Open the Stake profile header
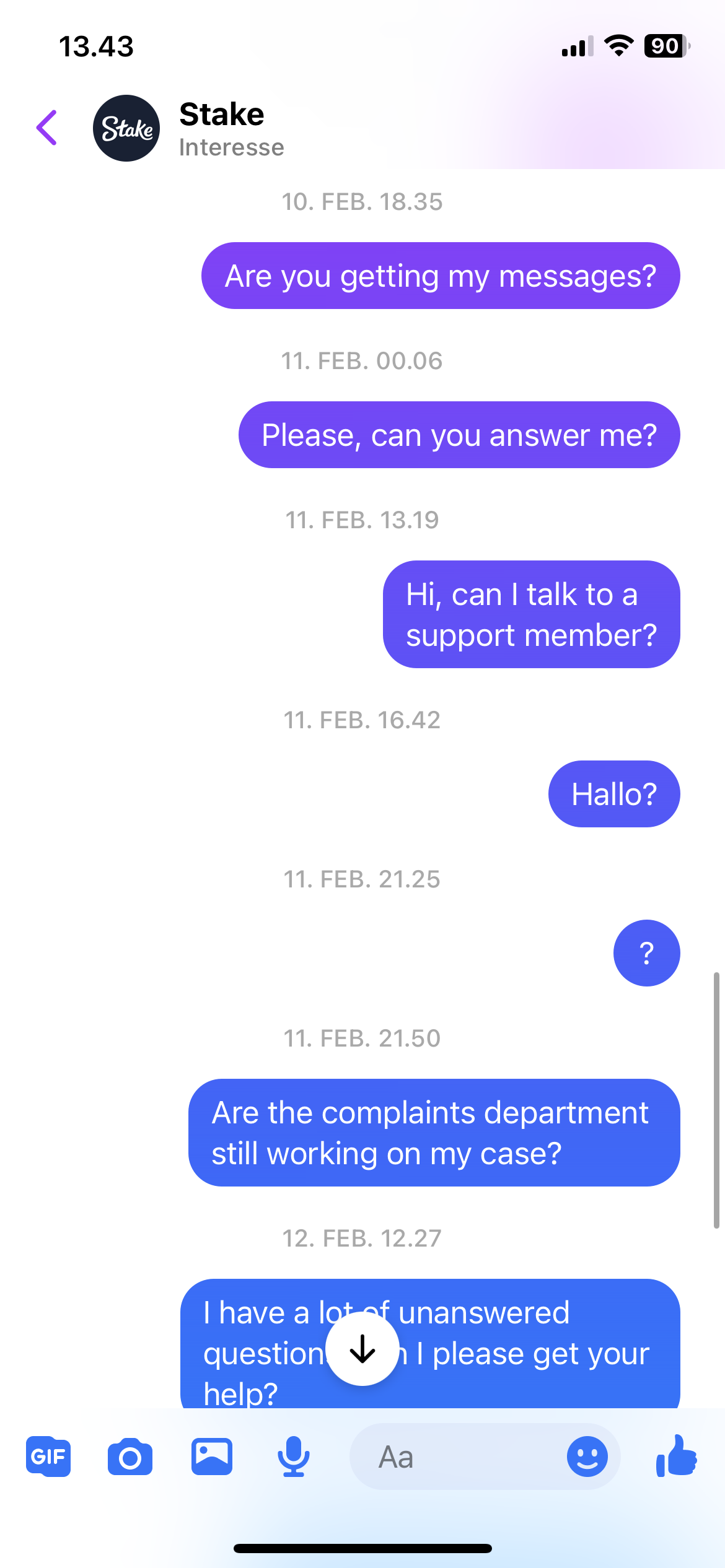725x1568 pixels. pos(221,128)
